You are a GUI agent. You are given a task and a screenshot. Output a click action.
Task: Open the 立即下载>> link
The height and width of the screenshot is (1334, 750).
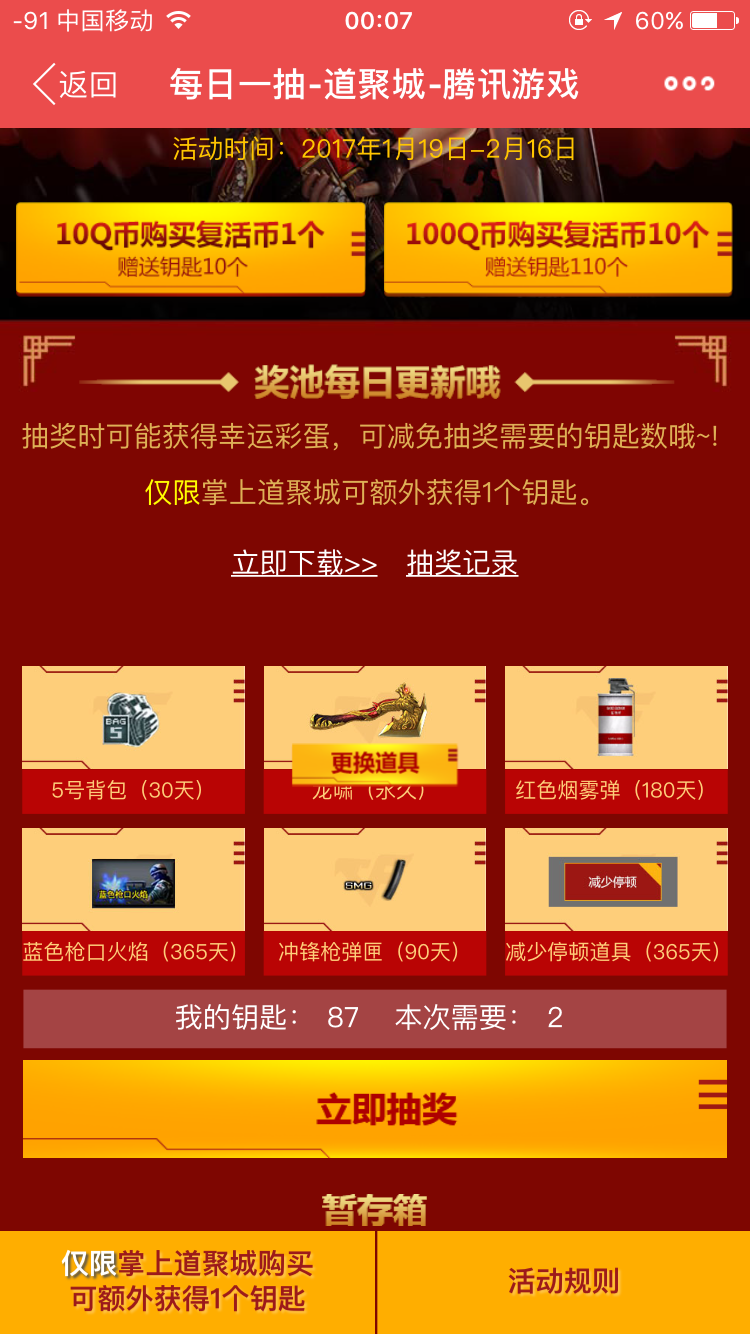coord(304,563)
